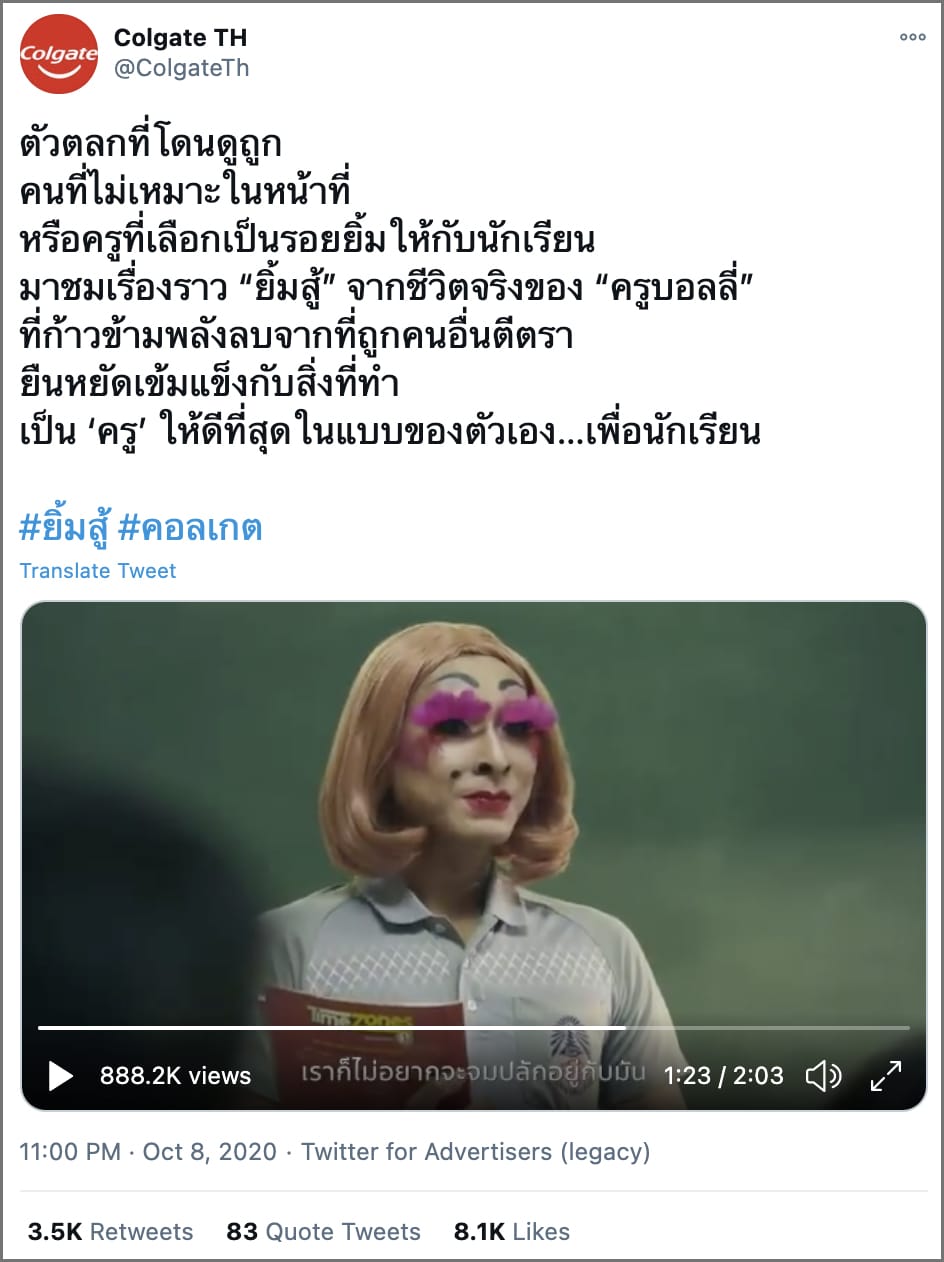This screenshot has height=1262, width=944.
Task: View the 8.1K Likes list
Action: (x=511, y=1231)
